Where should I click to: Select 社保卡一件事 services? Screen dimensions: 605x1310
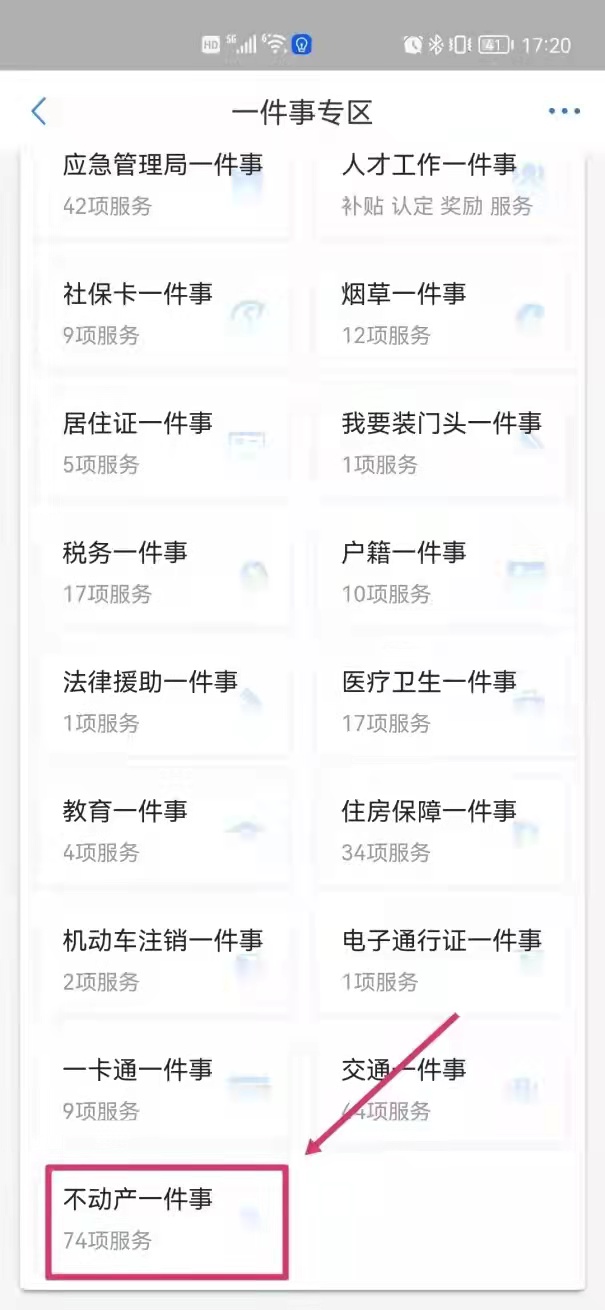click(165, 313)
